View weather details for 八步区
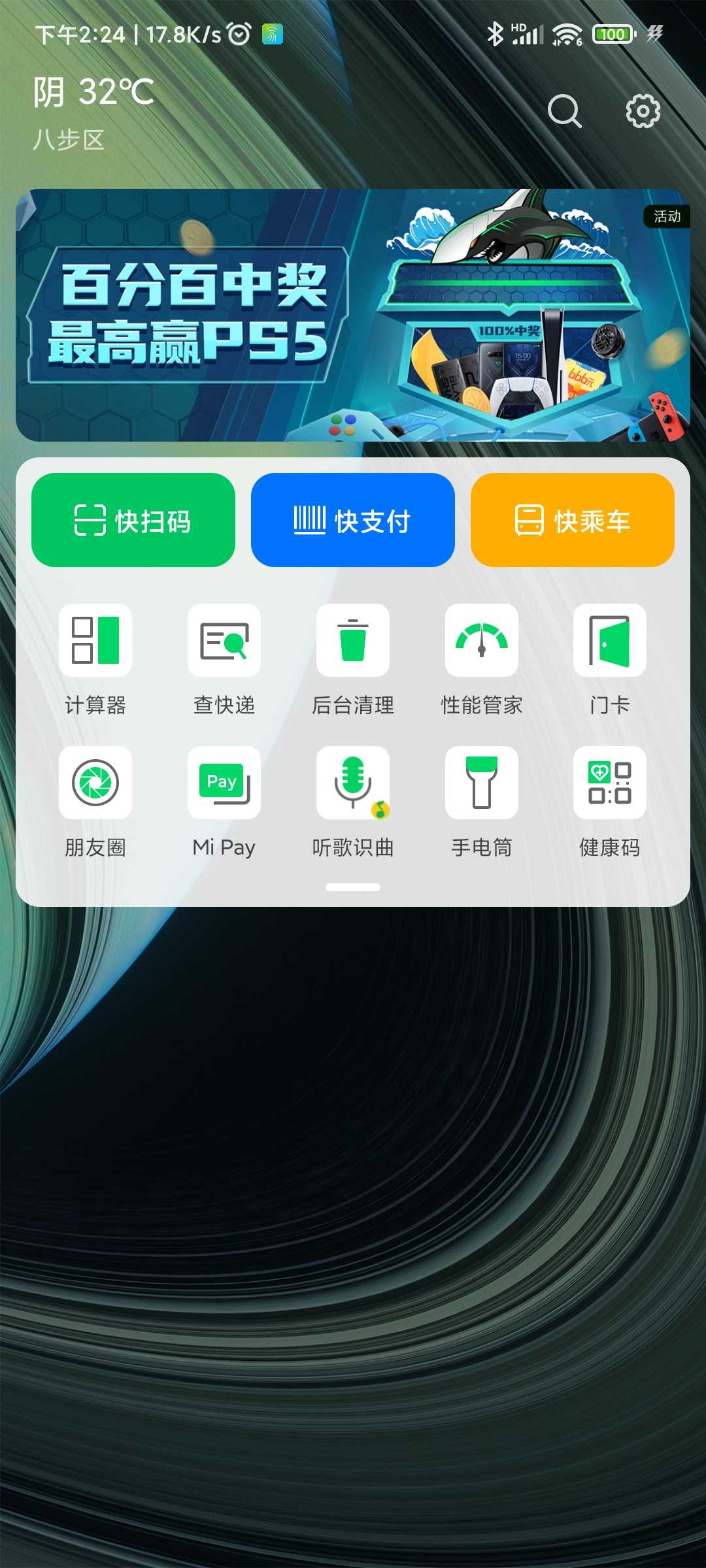Viewport: 706px width, 1568px height. point(93,111)
